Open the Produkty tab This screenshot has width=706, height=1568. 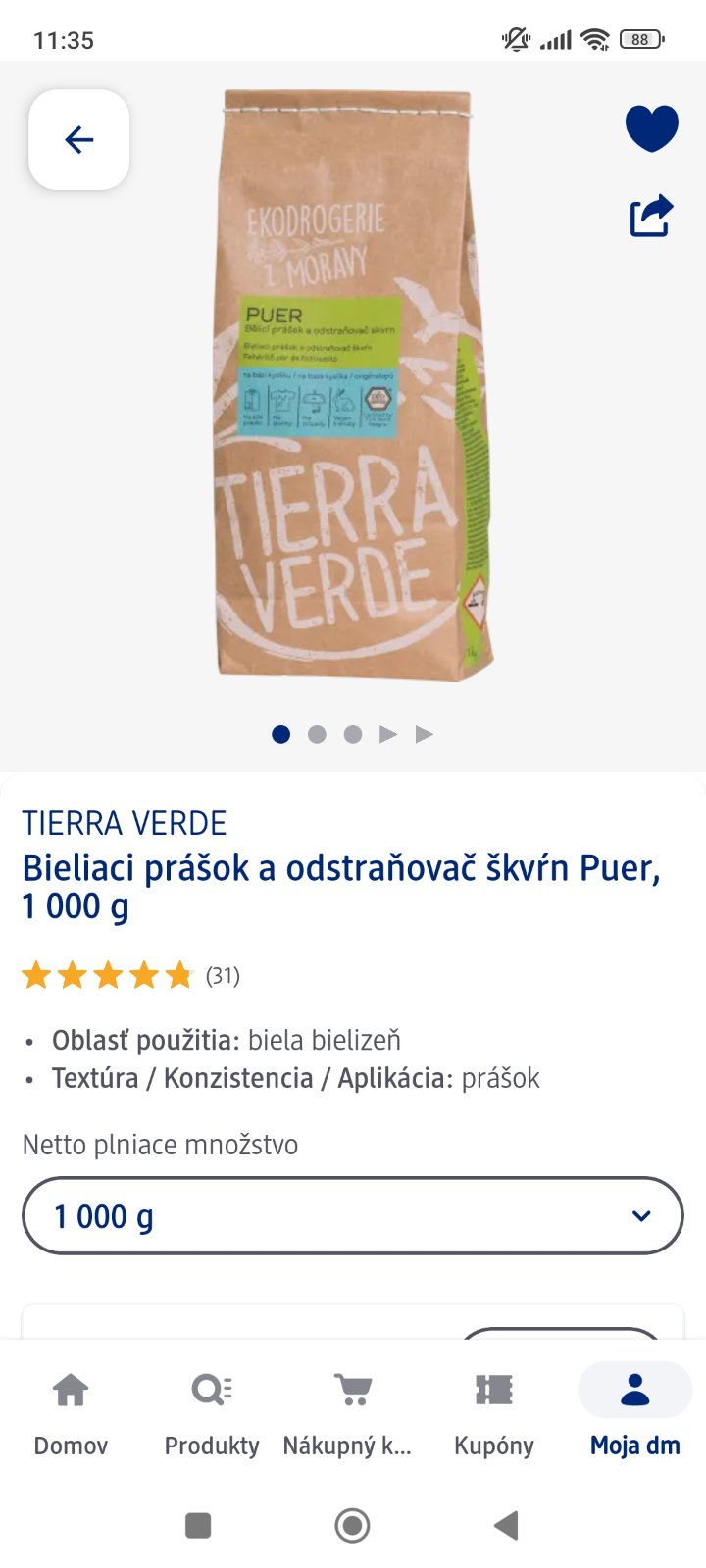tap(212, 1411)
